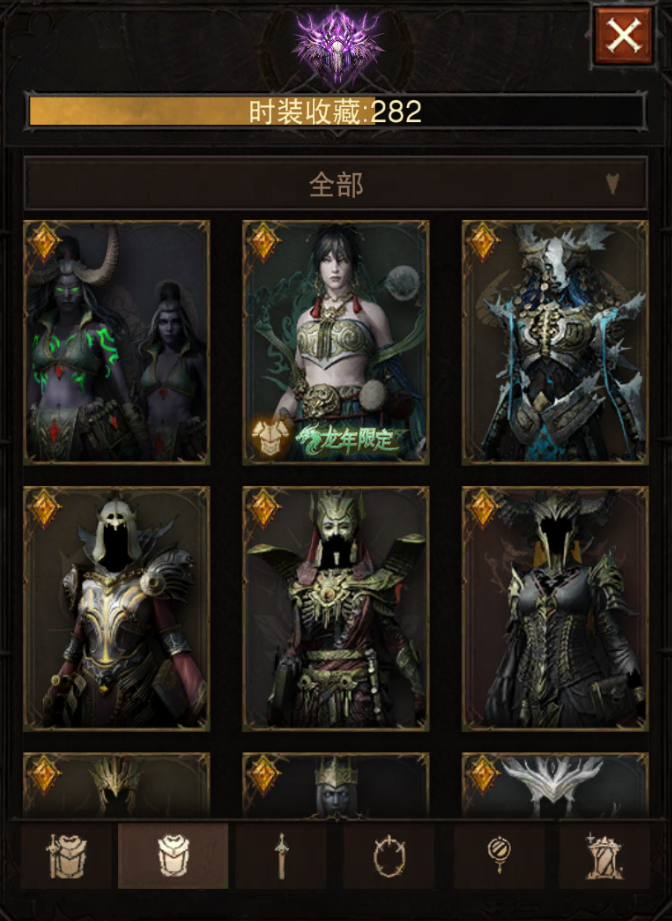The image size is (672, 921).
Task: Select the highlighted armor costume tab
Action: click(x=173, y=857)
